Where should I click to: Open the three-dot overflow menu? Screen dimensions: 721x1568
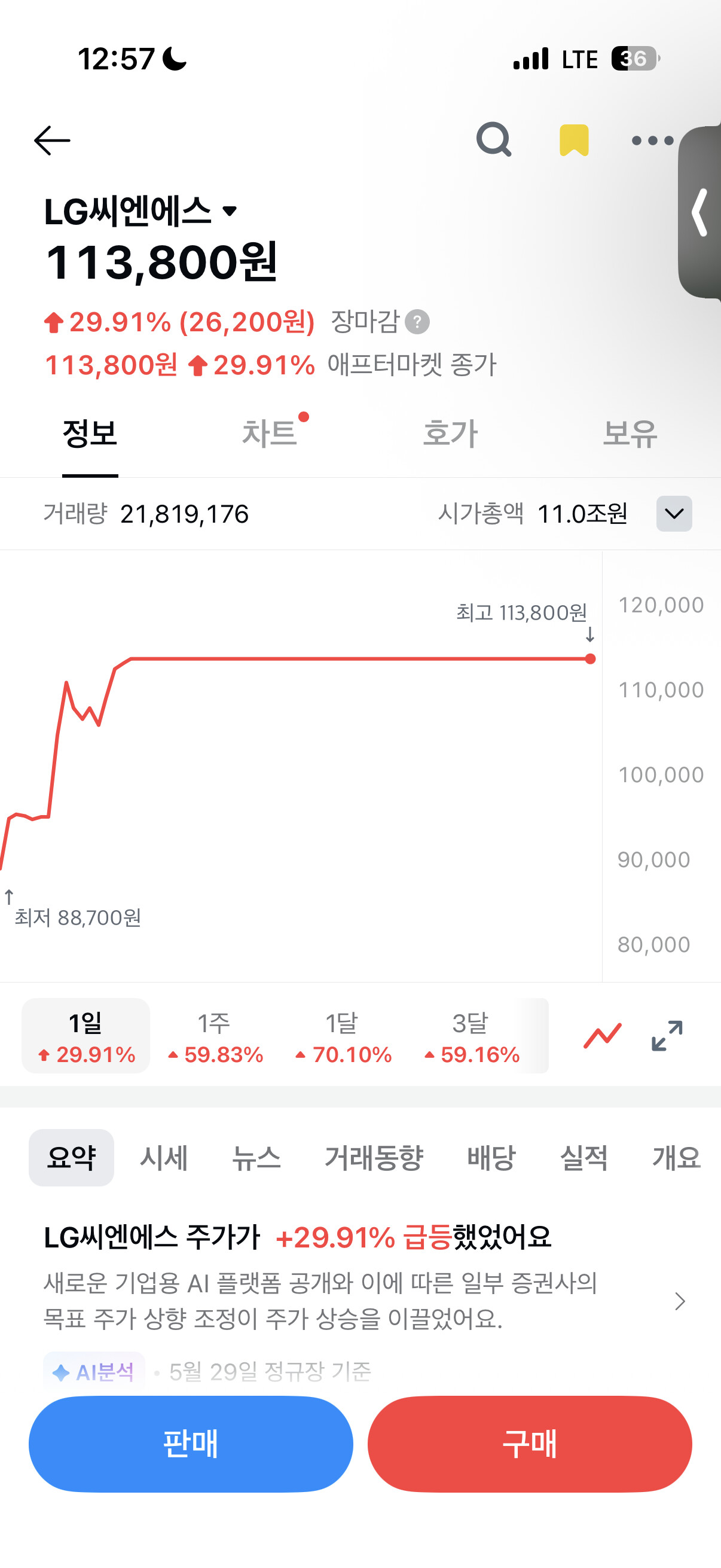coord(652,141)
